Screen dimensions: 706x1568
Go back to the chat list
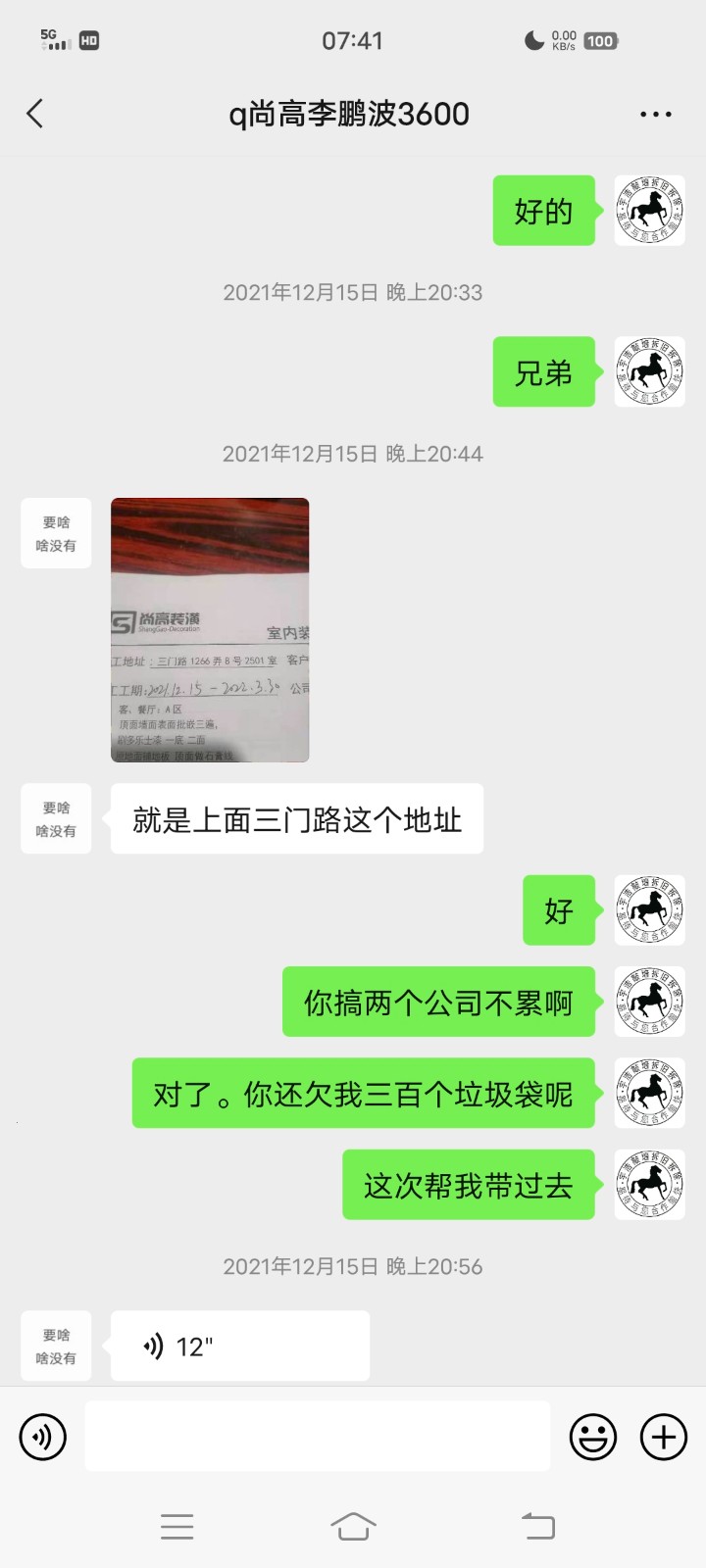pyautogui.click(x=35, y=114)
